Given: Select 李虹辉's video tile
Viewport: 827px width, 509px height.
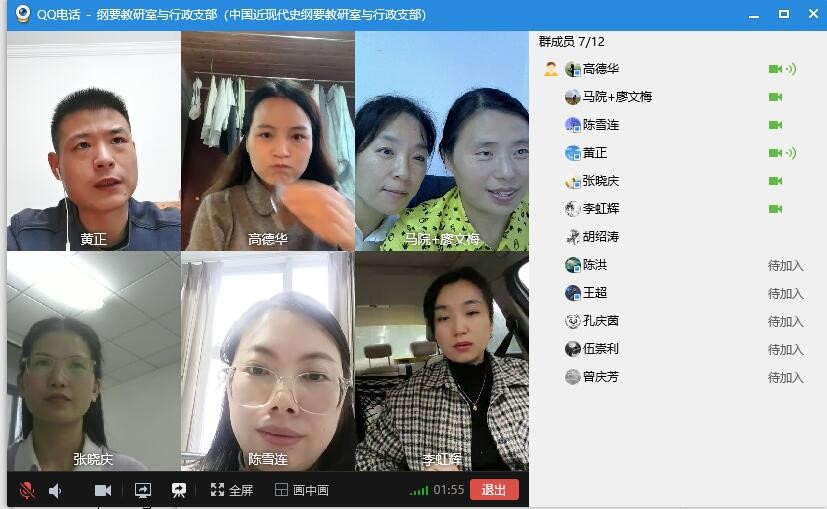Looking at the screenshot, I should pyautogui.click(x=441, y=362).
